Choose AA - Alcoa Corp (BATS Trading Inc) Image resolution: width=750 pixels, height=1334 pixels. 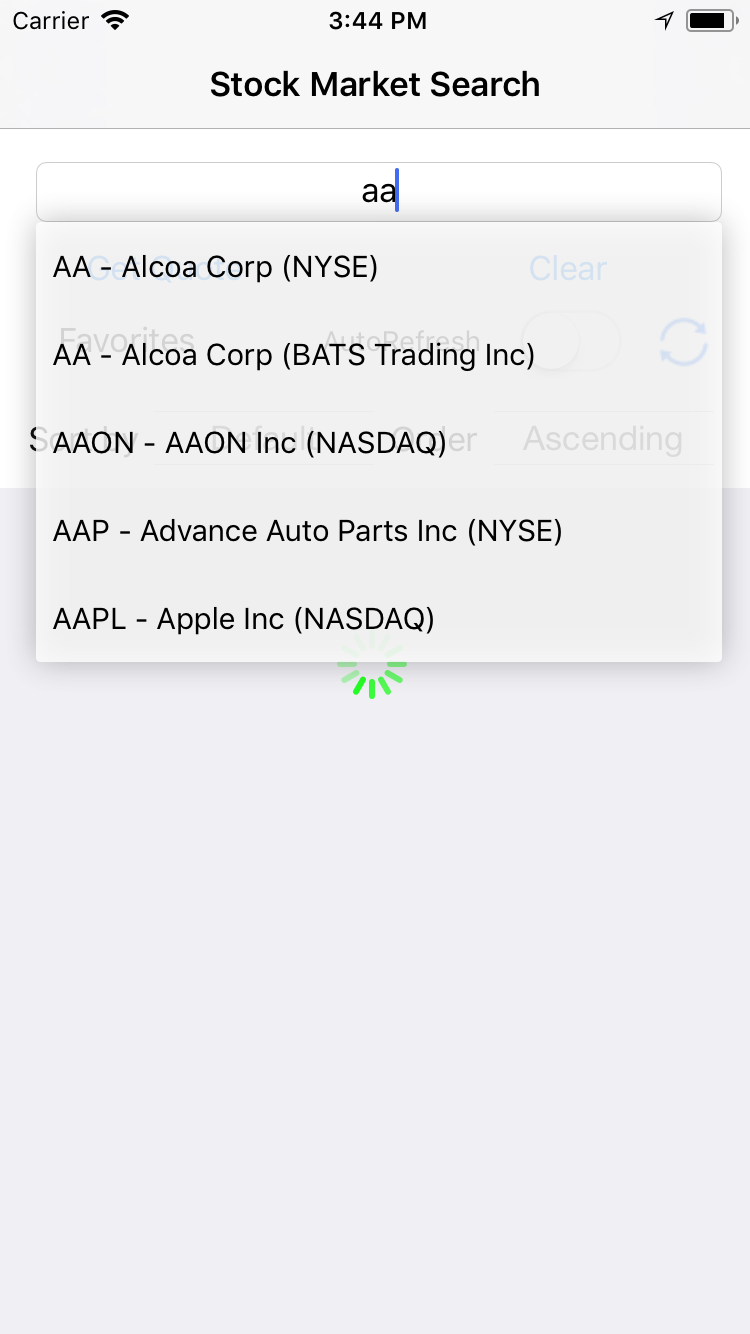click(378, 355)
